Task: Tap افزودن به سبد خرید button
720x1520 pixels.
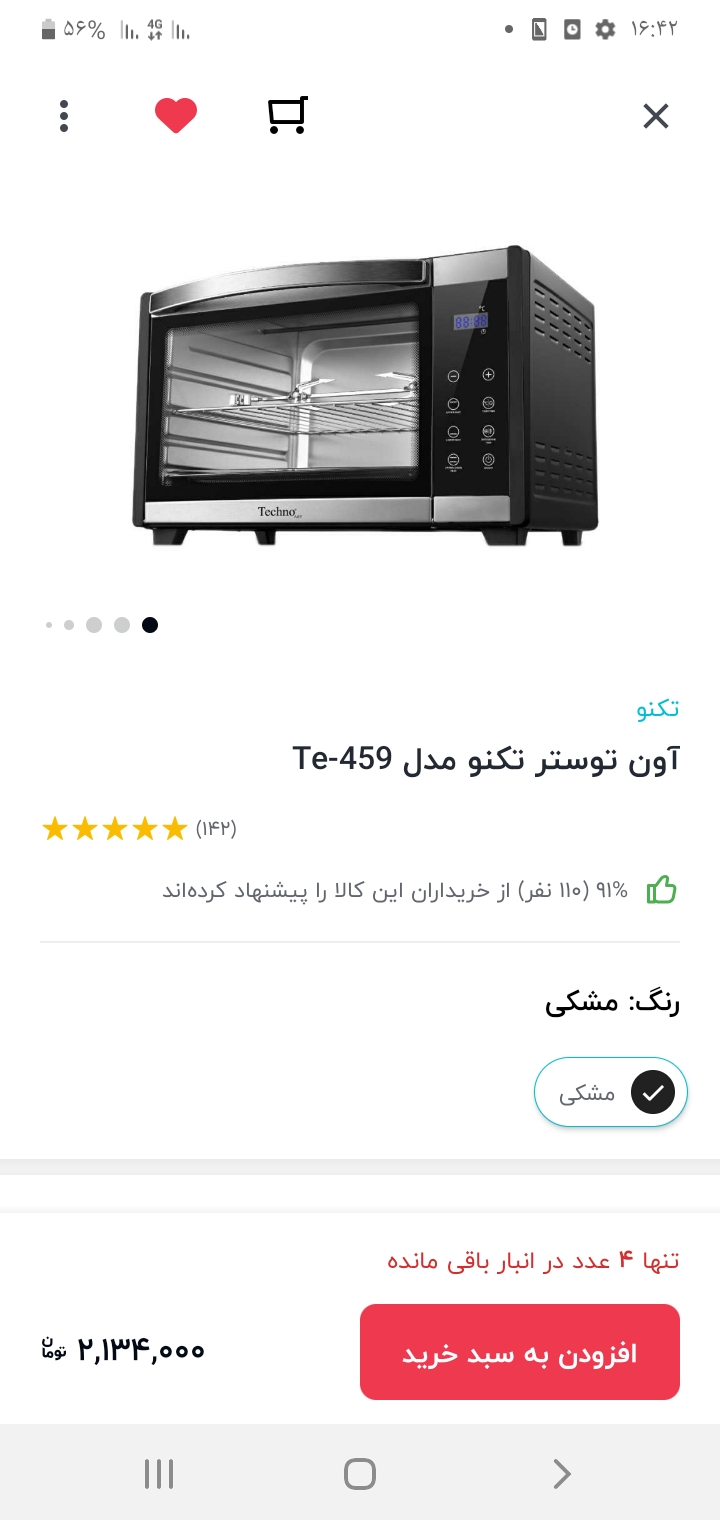Action: click(x=519, y=1352)
